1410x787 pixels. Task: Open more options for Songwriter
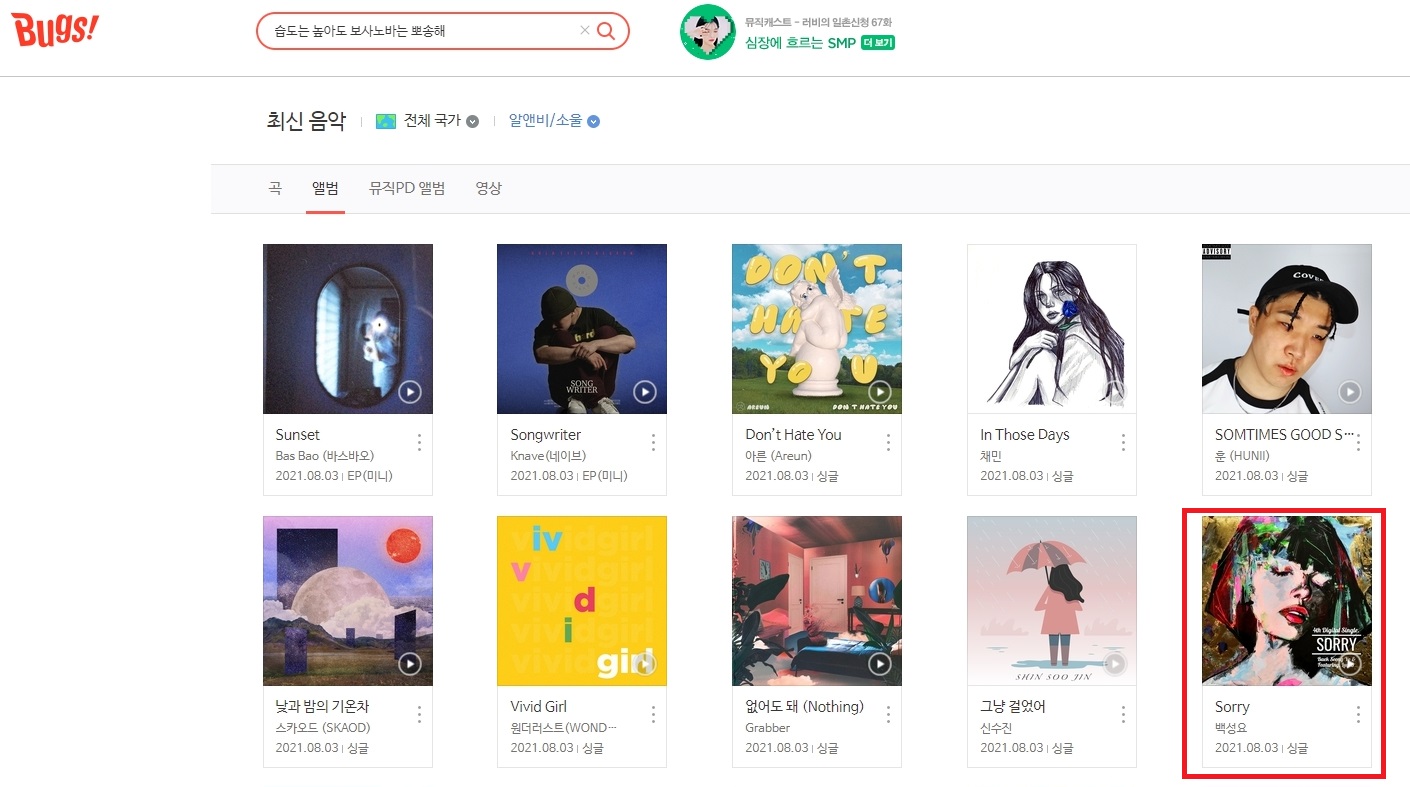point(653,442)
